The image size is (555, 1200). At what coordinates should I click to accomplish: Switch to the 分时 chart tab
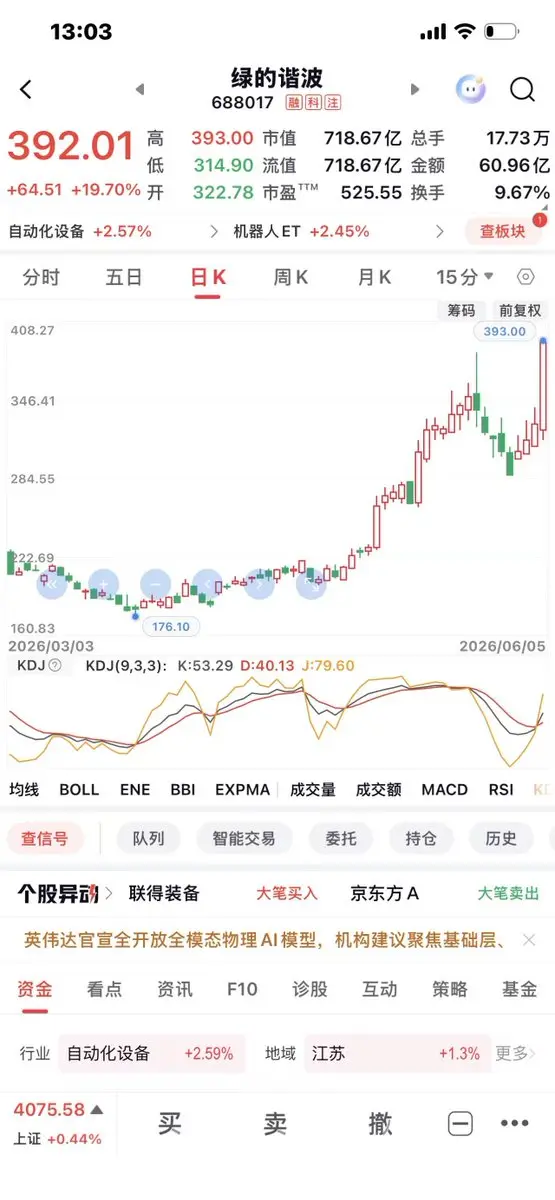click(41, 277)
